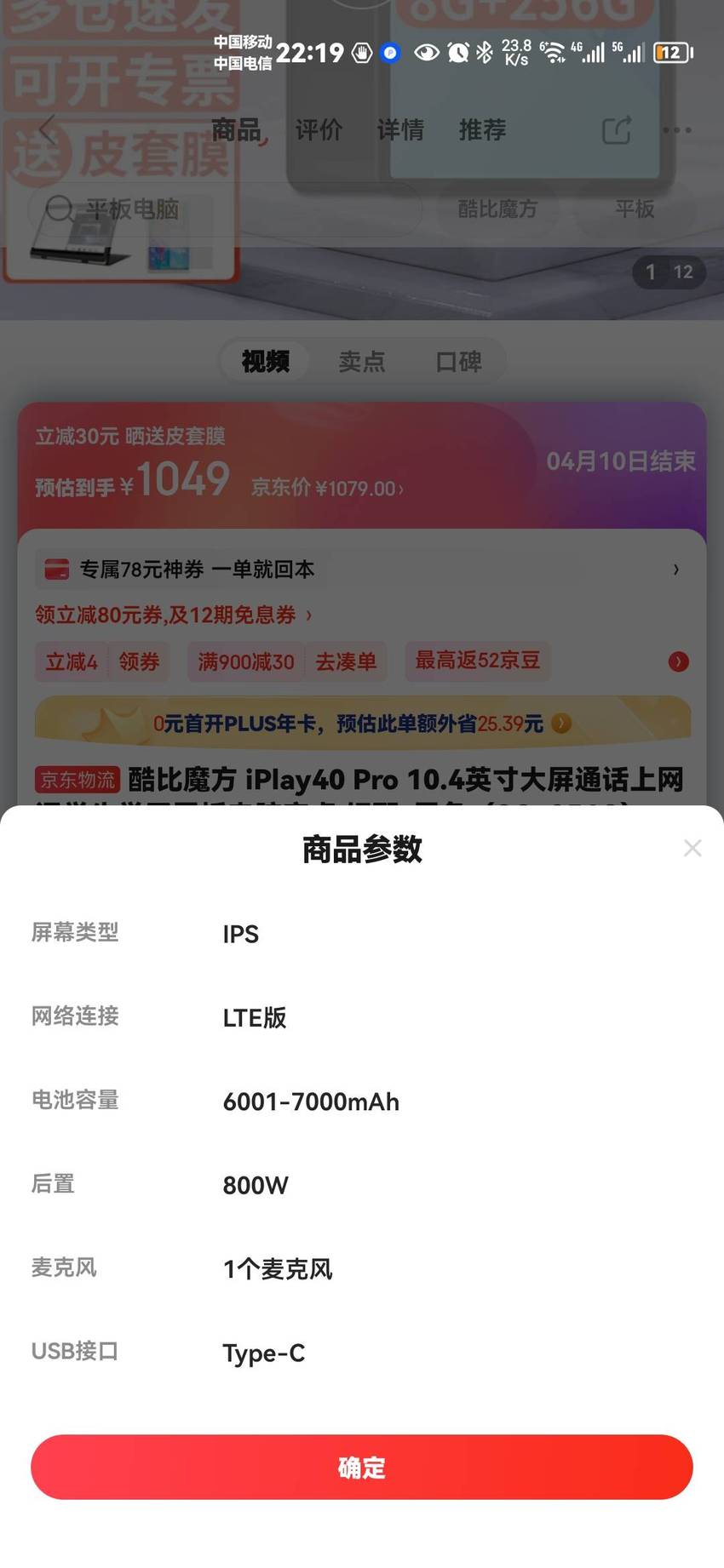Tap 去凑单 next to 满900减30
This screenshot has height=1568, width=724.
tap(346, 661)
